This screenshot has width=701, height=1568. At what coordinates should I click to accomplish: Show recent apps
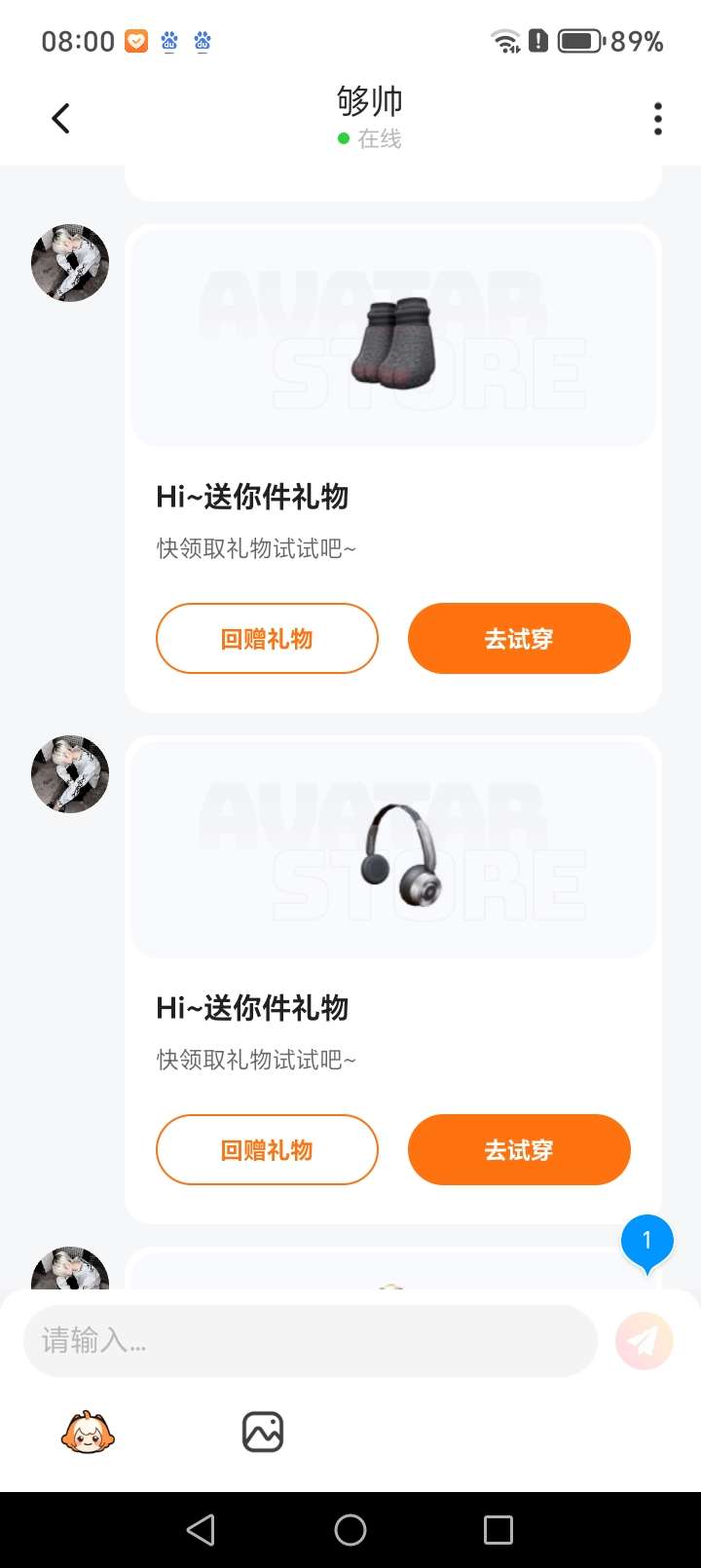[x=498, y=1530]
